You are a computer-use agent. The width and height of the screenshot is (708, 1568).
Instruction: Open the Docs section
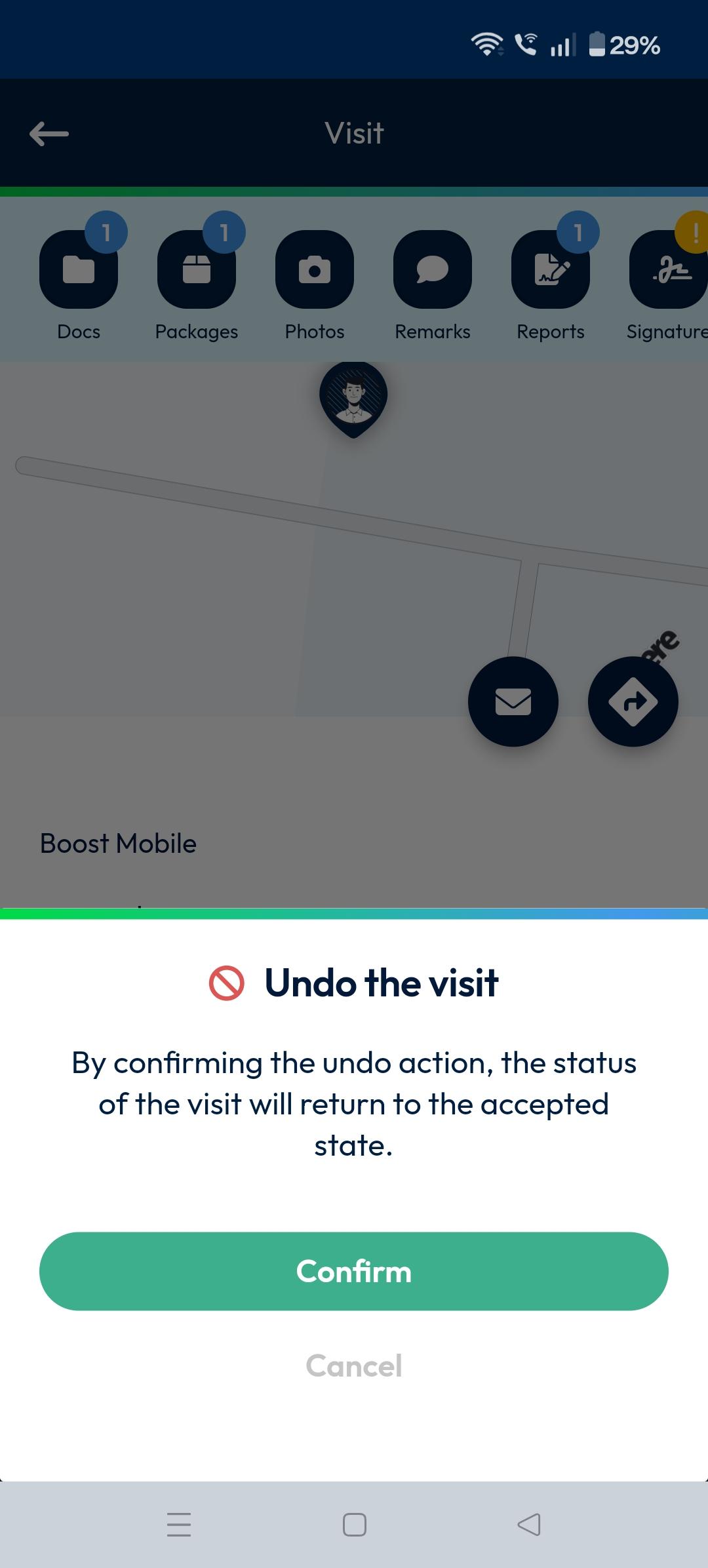(x=79, y=270)
